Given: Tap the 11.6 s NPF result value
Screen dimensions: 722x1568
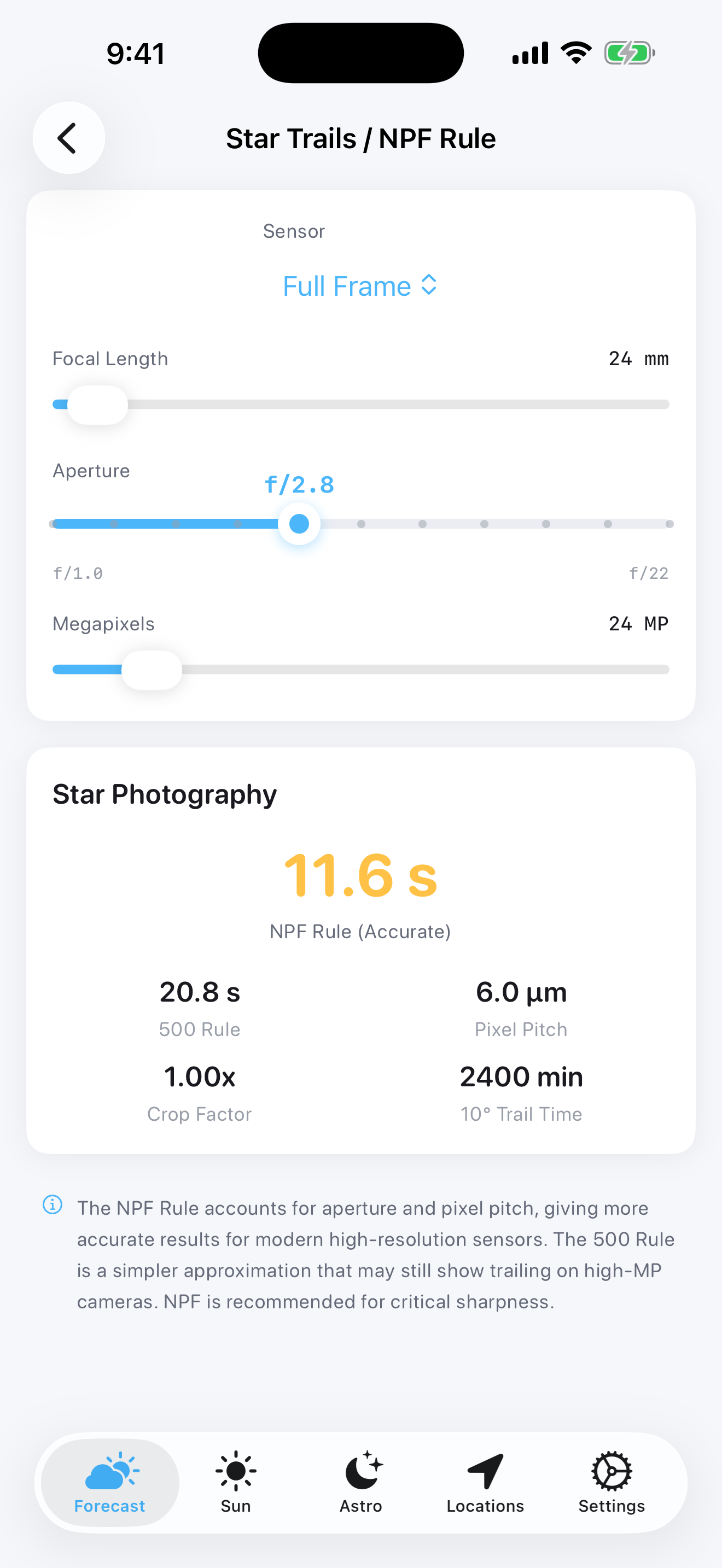Looking at the screenshot, I should click(x=360, y=875).
